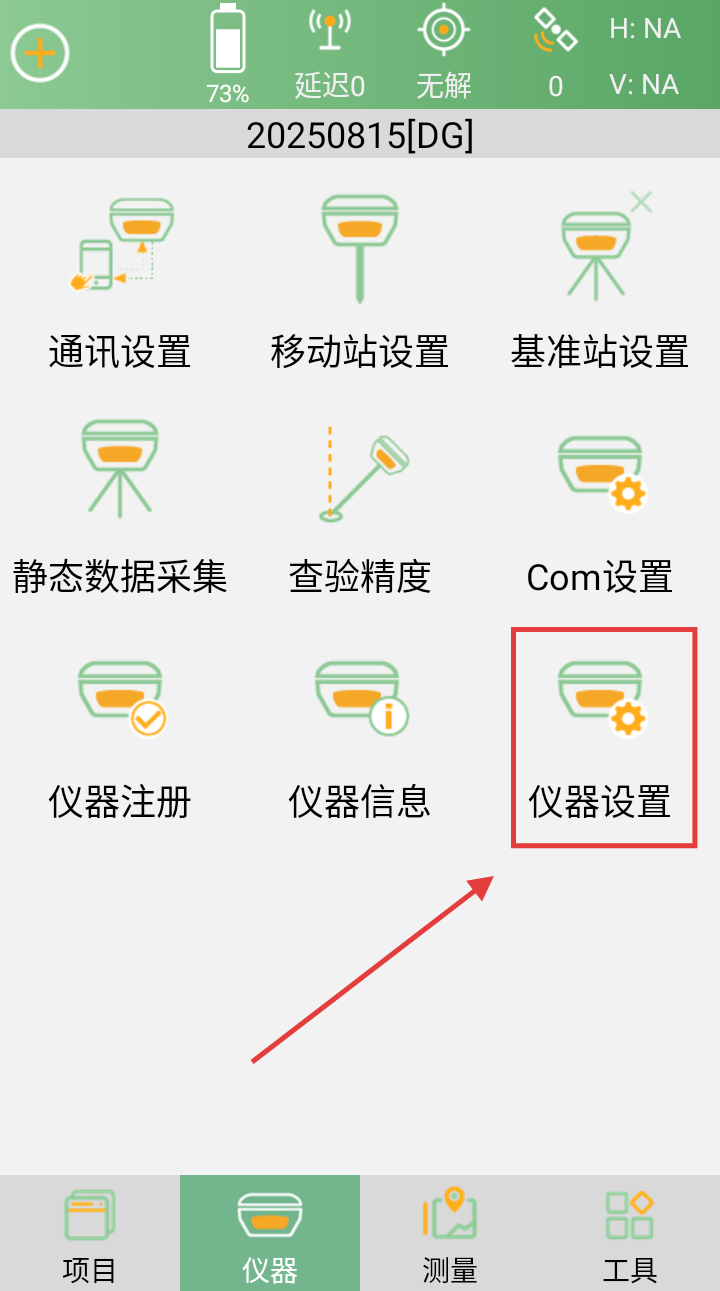This screenshot has width=720, height=1291.
Task: Select the 仪器 tab
Action: click(x=270, y=1234)
